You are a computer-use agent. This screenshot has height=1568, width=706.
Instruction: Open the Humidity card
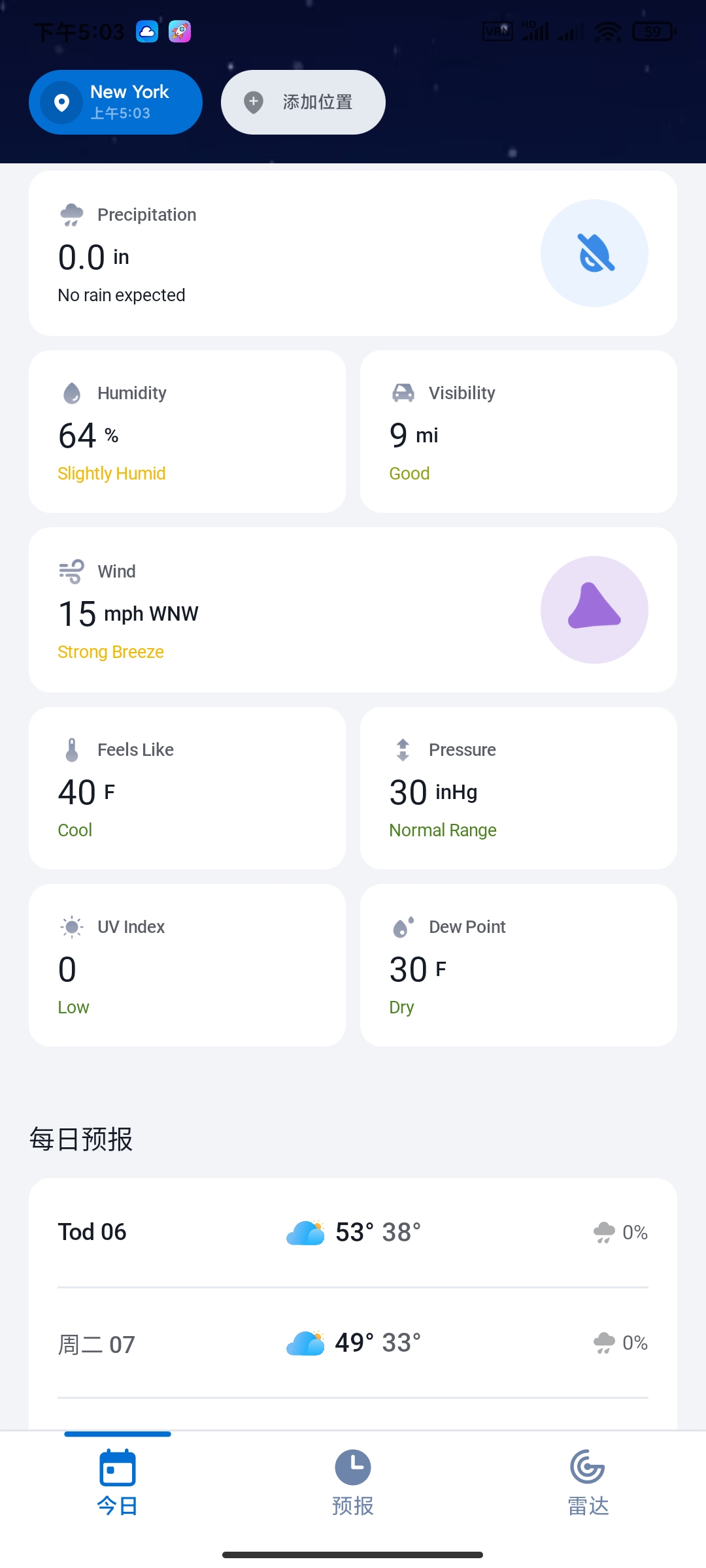(187, 432)
